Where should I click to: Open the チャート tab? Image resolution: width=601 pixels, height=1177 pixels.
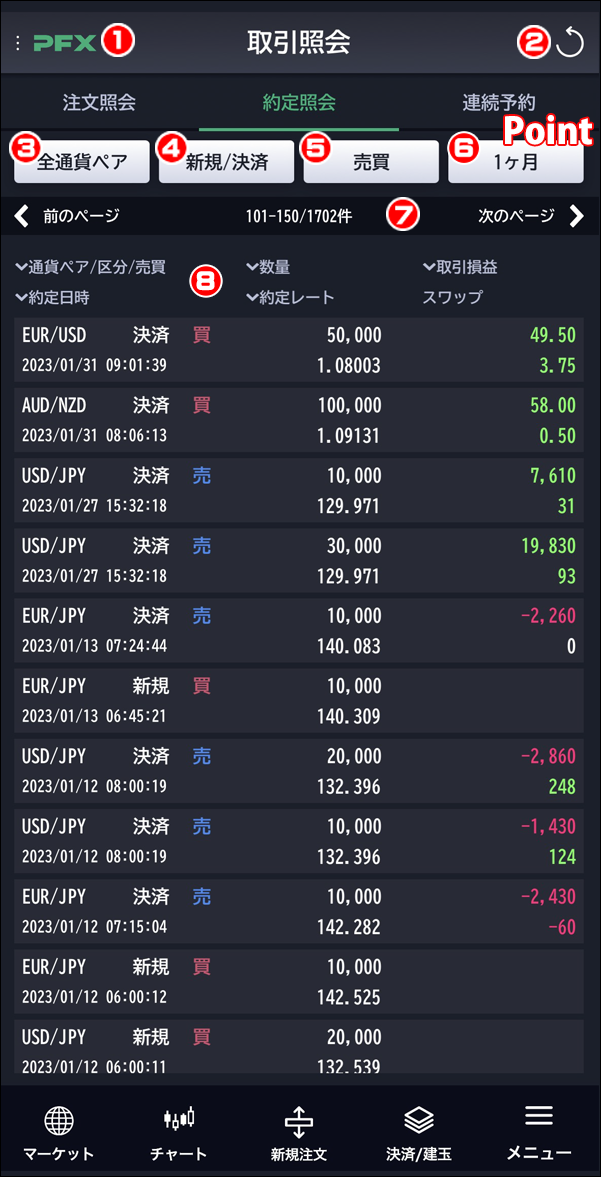pos(179,1132)
